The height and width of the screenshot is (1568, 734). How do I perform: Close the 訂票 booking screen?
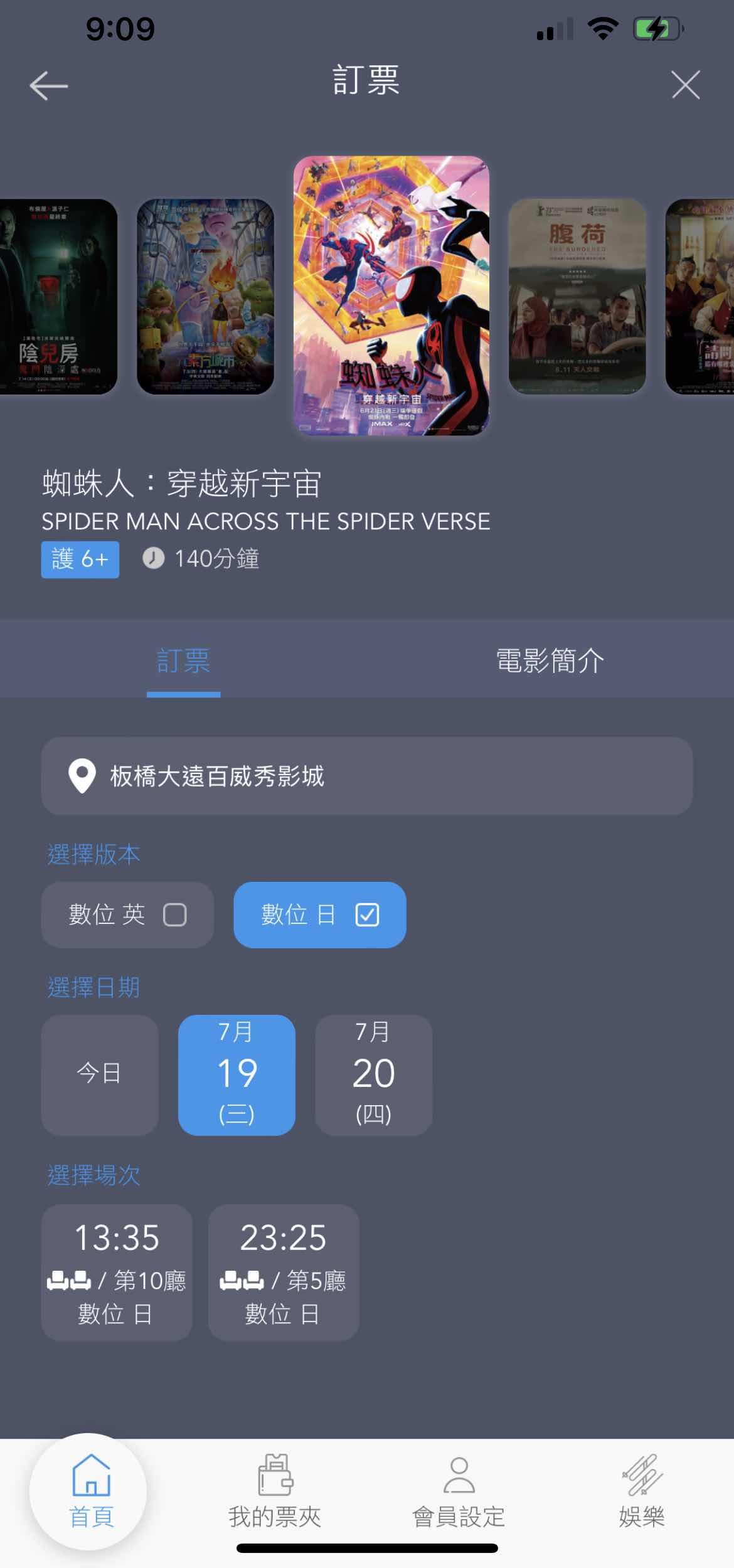click(x=685, y=85)
